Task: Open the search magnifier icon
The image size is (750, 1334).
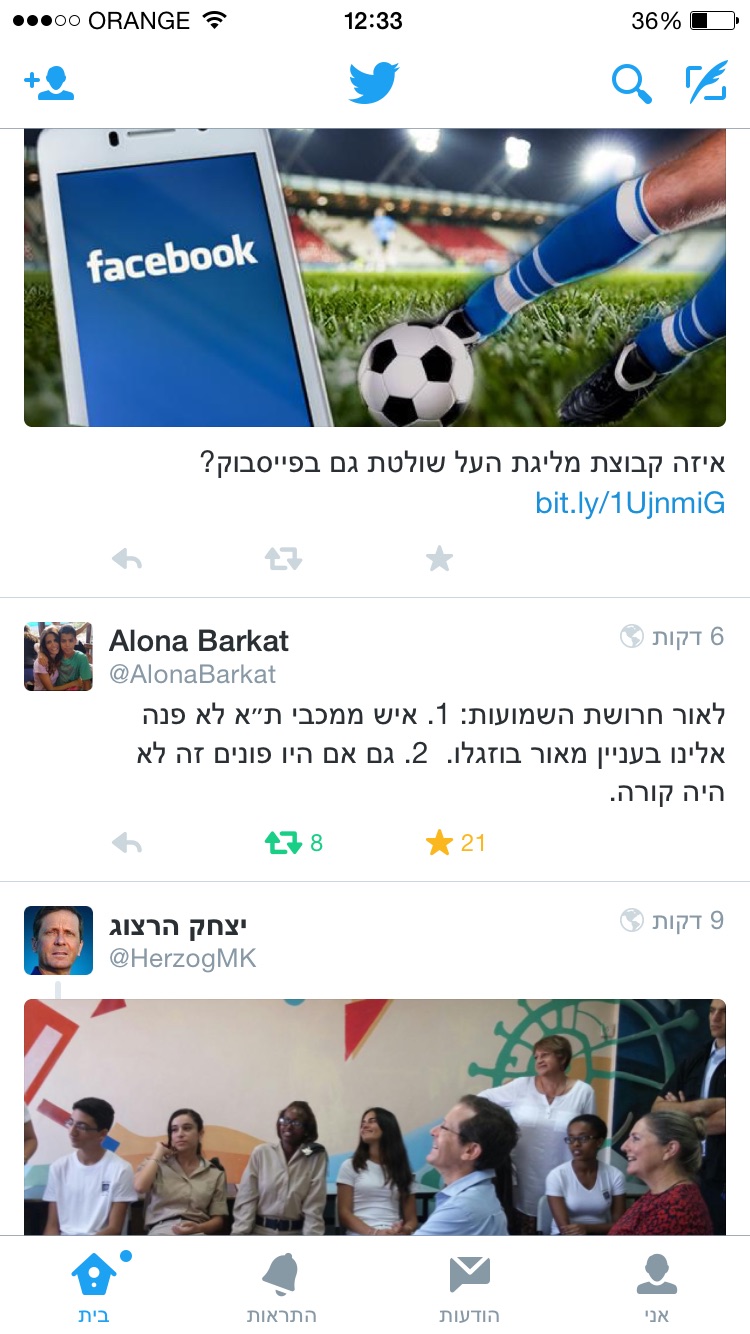Action: [631, 84]
